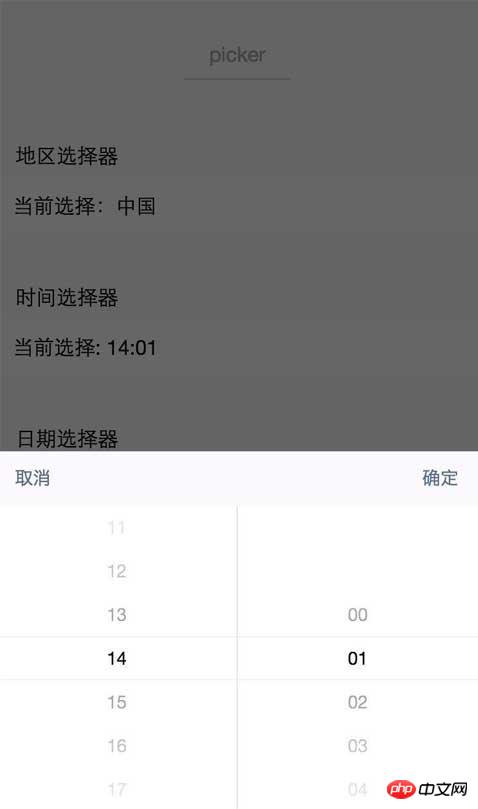
Task: Choose hour 12 in the hour column
Action: point(117,571)
